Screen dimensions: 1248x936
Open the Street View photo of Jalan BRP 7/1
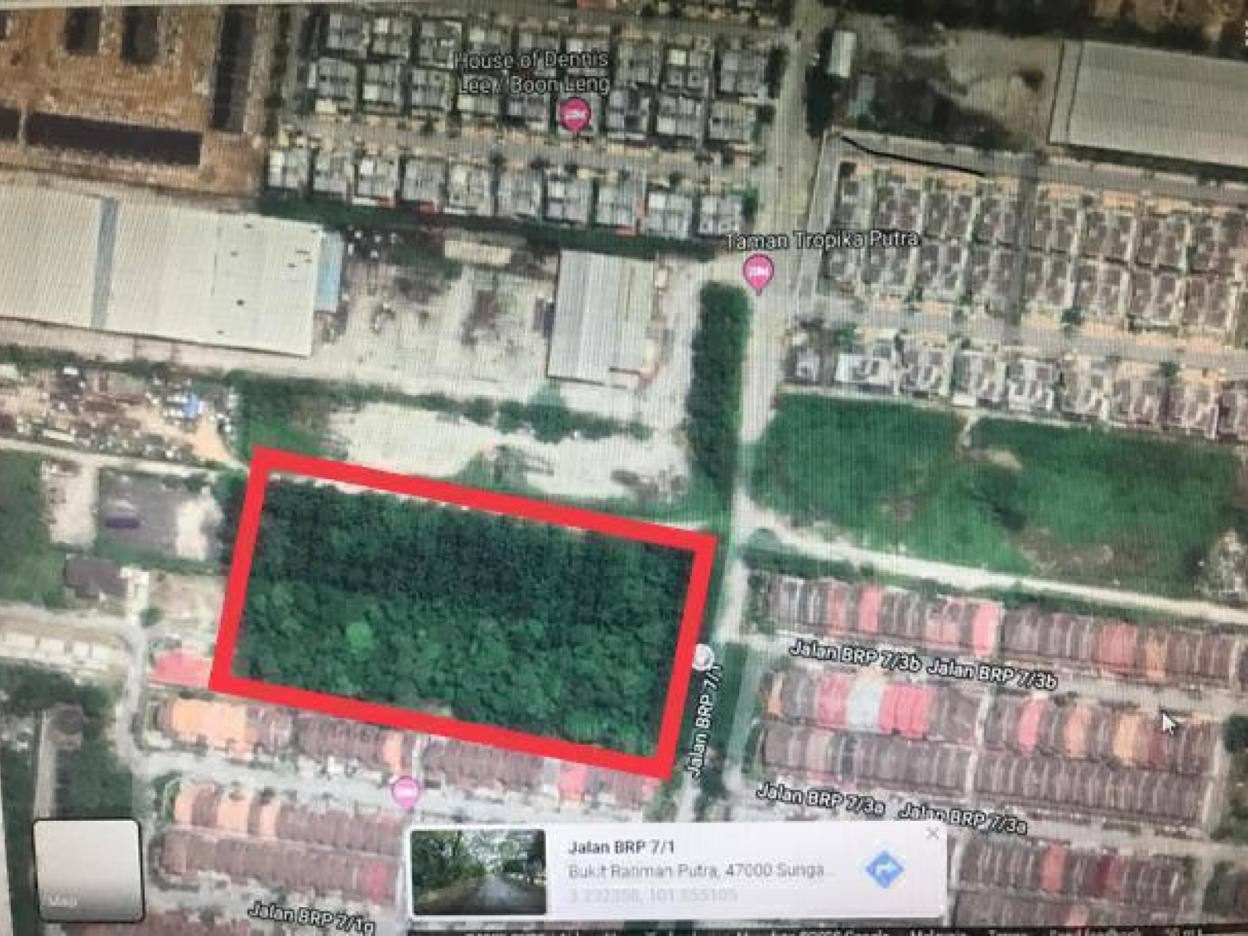[479, 871]
